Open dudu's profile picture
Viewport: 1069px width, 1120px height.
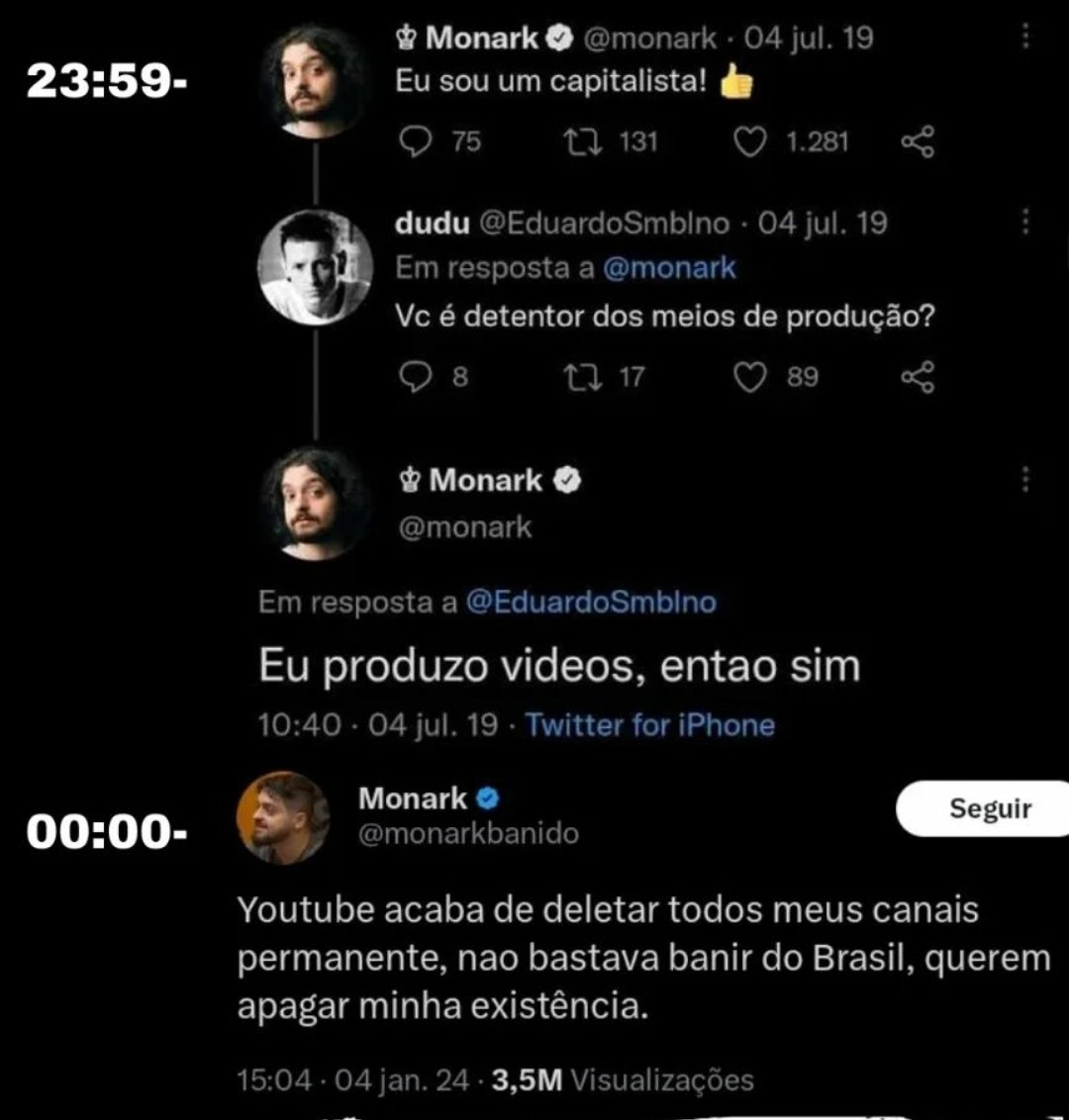(x=315, y=269)
